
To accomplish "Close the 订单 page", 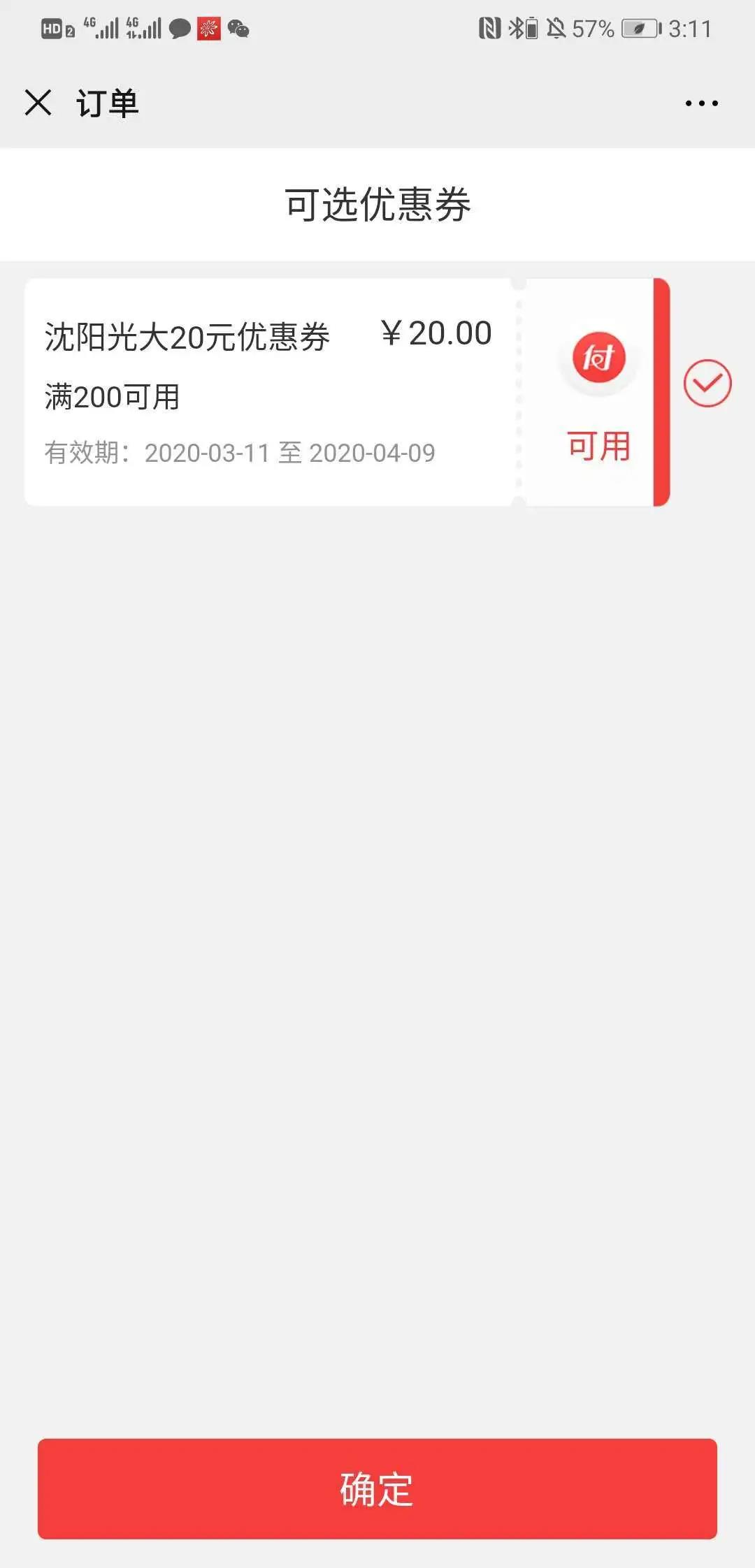I will pos(38,103).
